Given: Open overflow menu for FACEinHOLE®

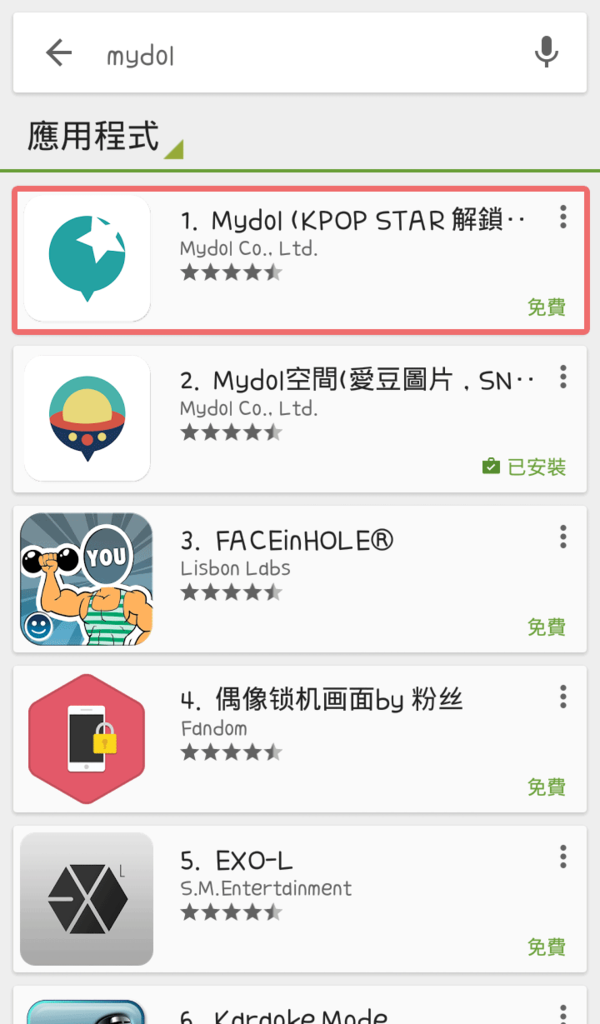Looking at the screenshot, I should (x=564, y=537).
